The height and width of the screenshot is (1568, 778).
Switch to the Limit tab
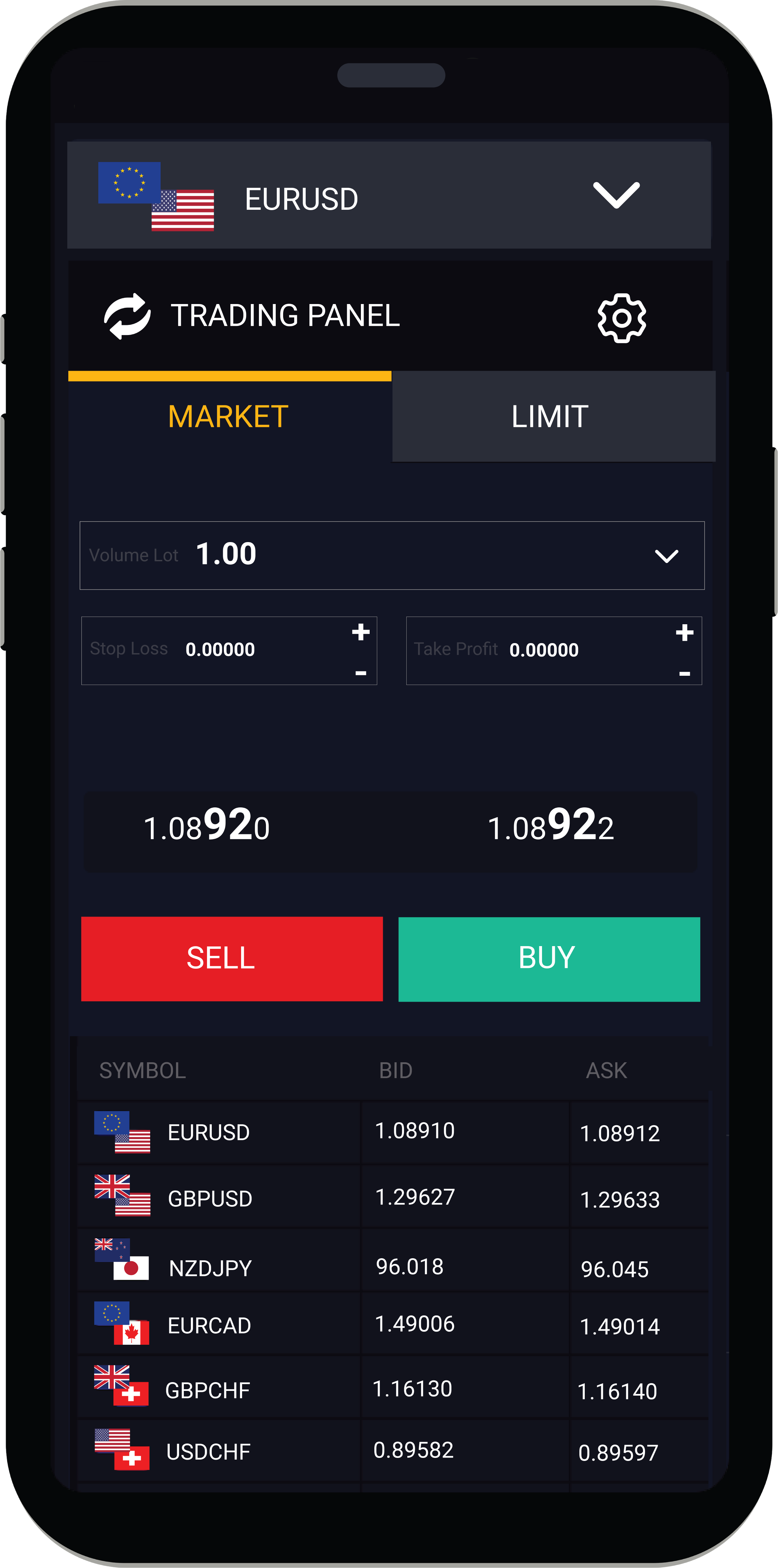[x=550, y=417]
